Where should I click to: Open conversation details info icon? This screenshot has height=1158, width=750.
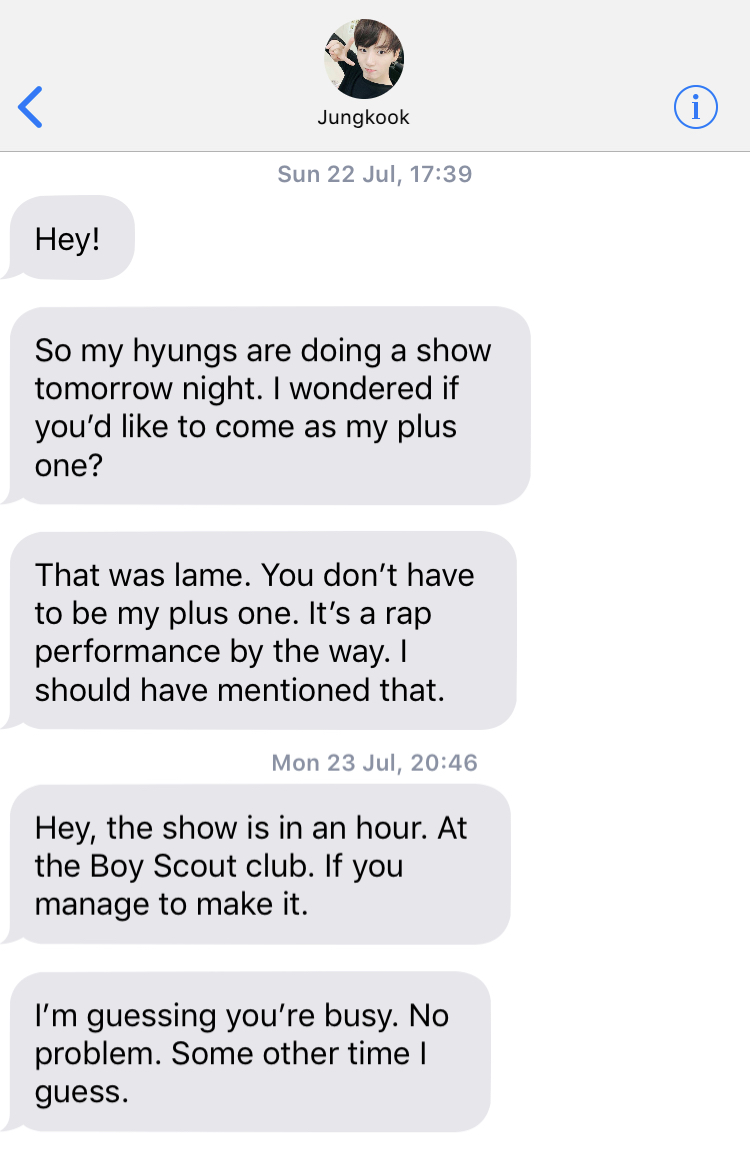696,107
